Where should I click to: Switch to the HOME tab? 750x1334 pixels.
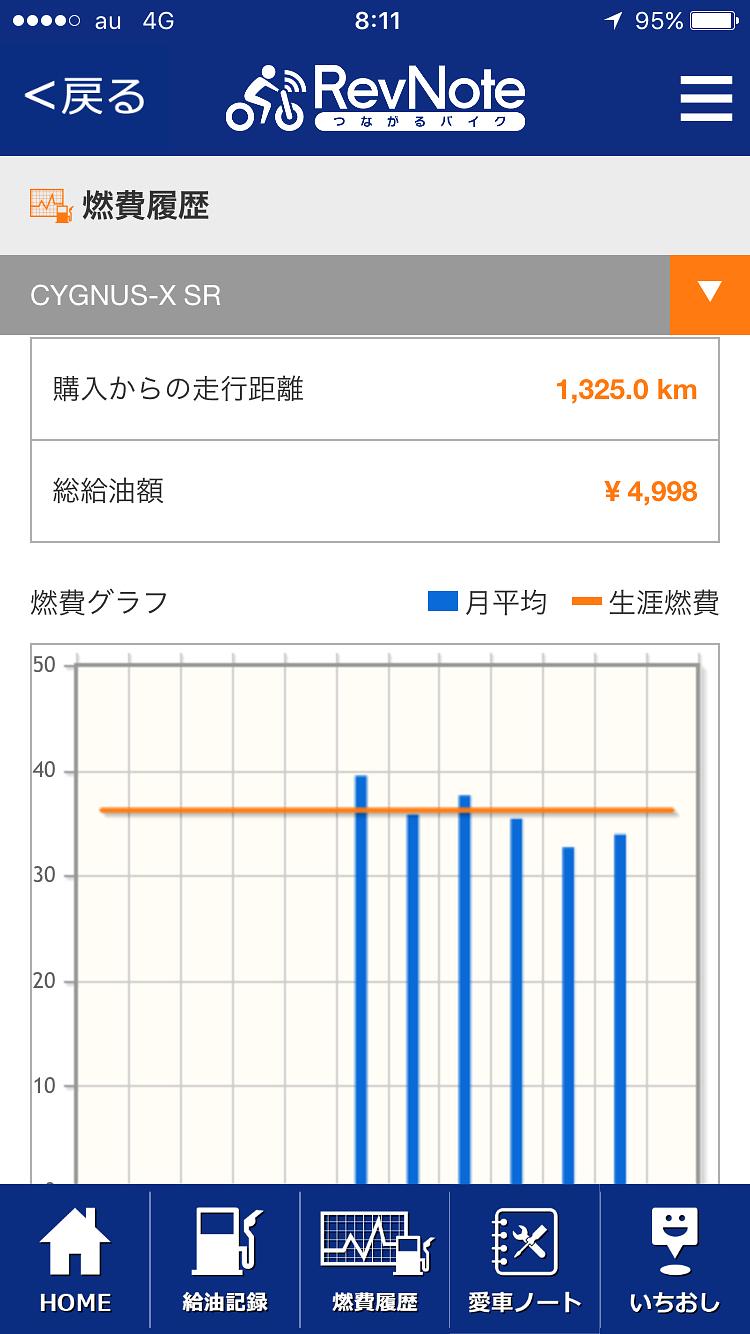[75, 1259]
